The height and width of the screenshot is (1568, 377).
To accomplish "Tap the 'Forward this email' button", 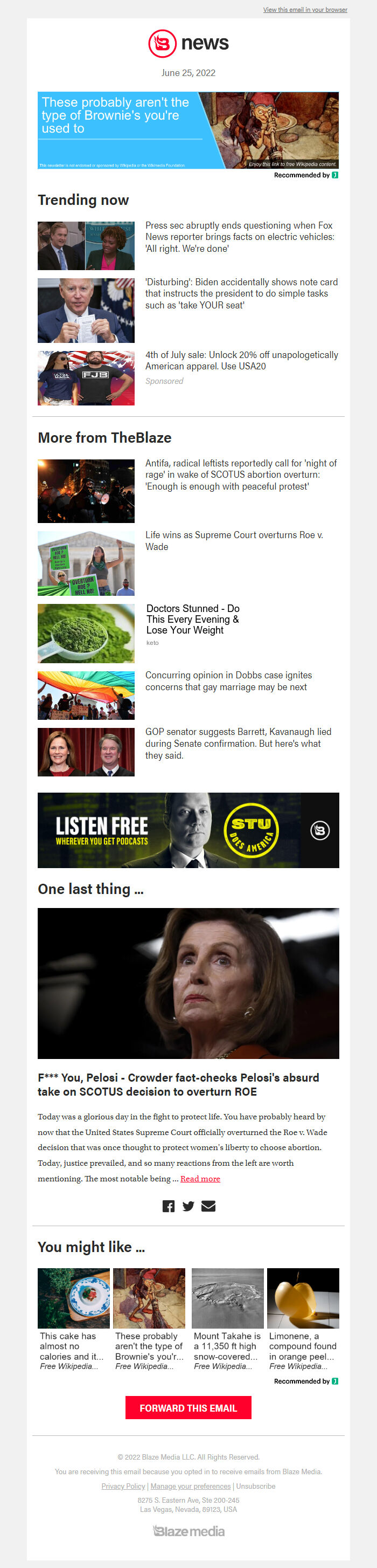I will [x=188, y=1408].
